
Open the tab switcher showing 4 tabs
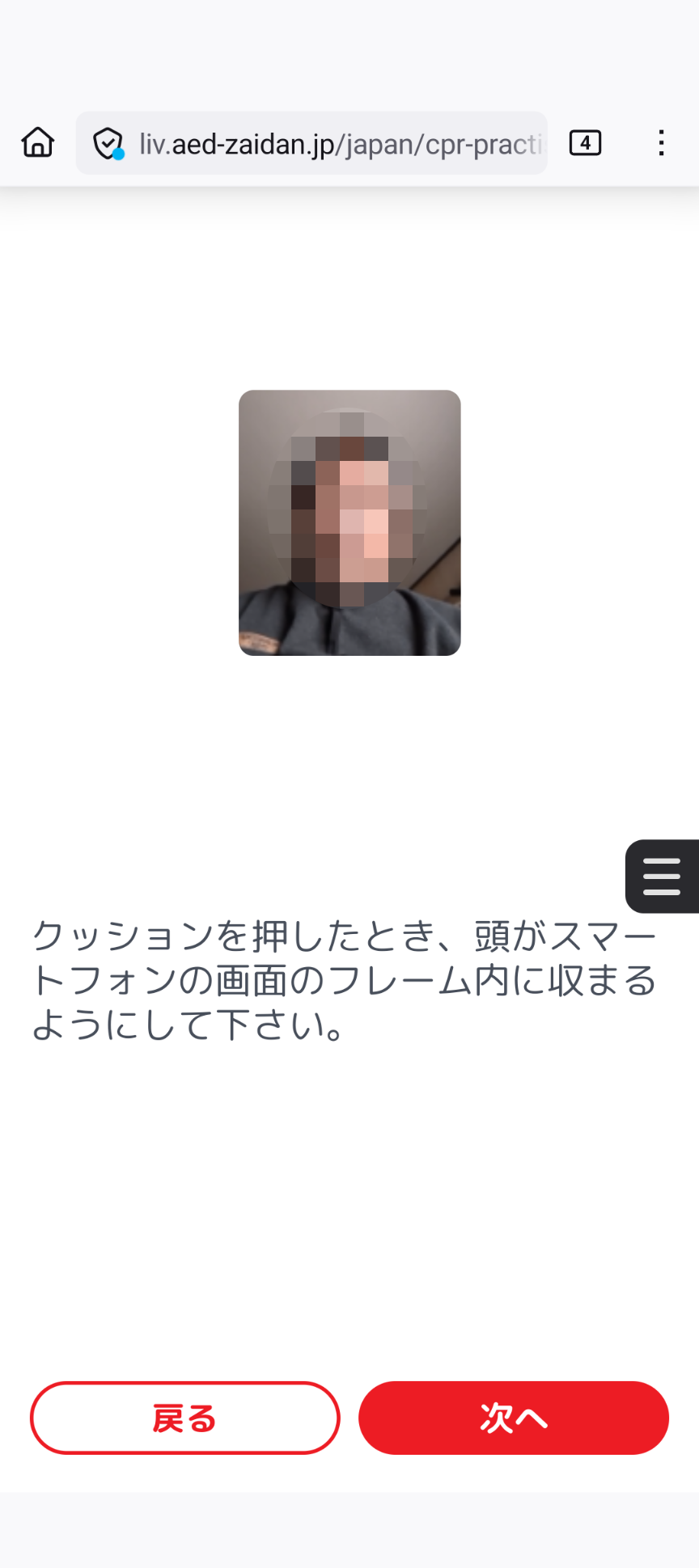(585, 143)
